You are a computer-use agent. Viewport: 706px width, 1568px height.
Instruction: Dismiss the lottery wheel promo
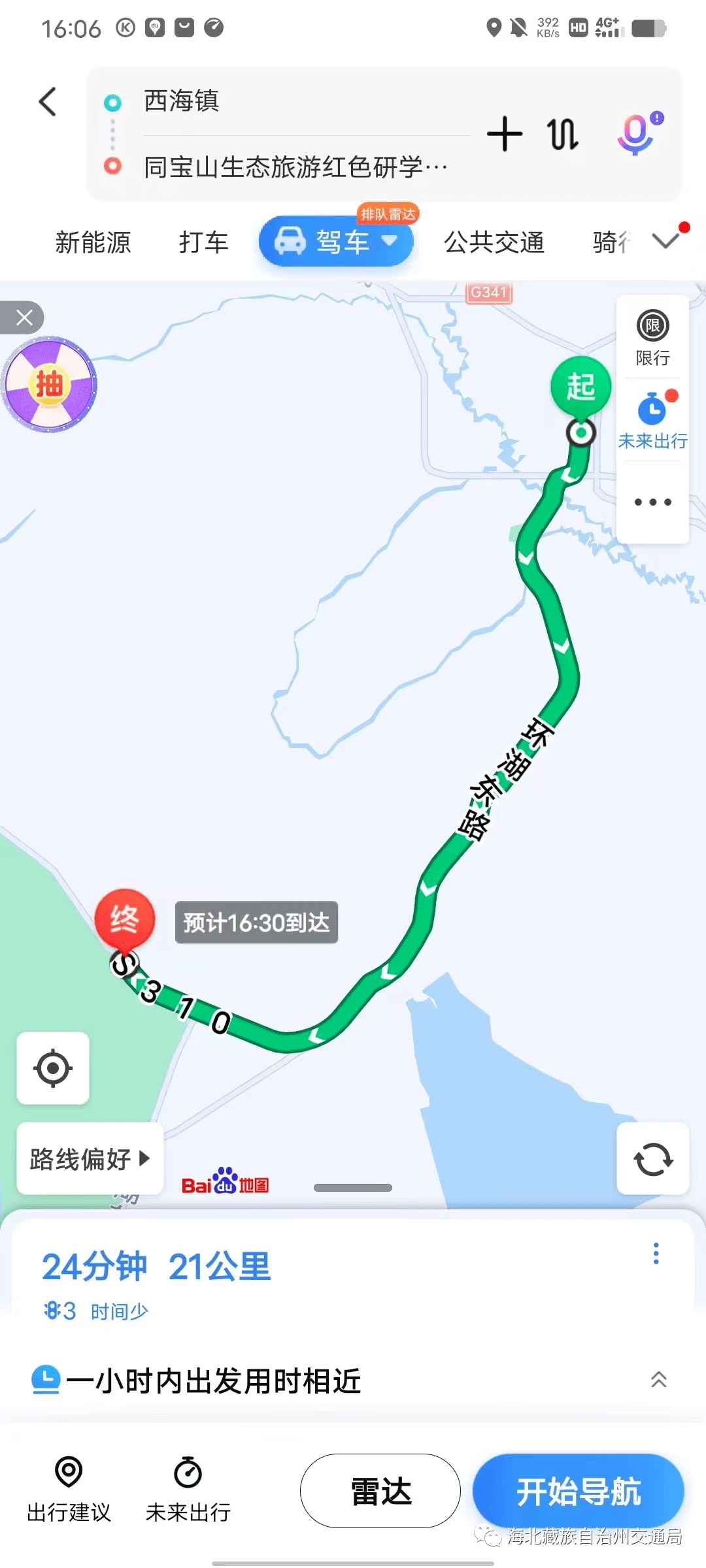(24, 318)
